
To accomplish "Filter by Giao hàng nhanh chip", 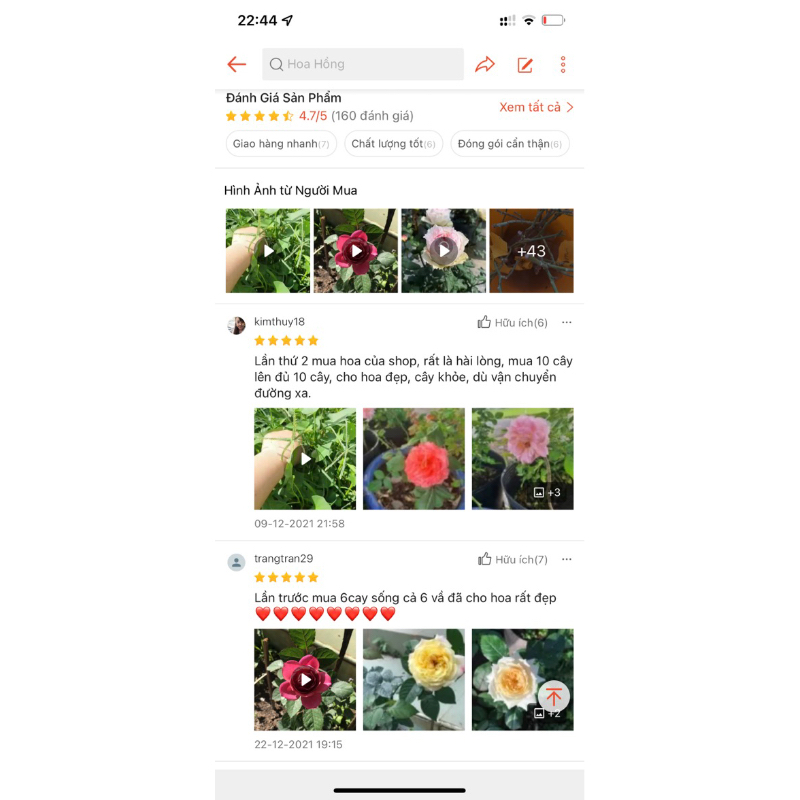I will (x=281, y=144).
